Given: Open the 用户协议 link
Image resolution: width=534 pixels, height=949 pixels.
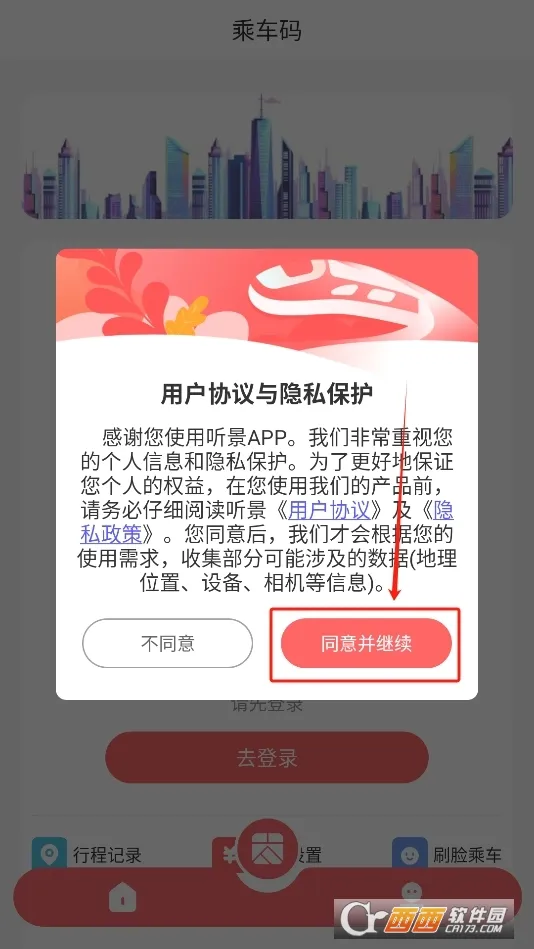Looking at the screenshot, I should pos(329,510).
